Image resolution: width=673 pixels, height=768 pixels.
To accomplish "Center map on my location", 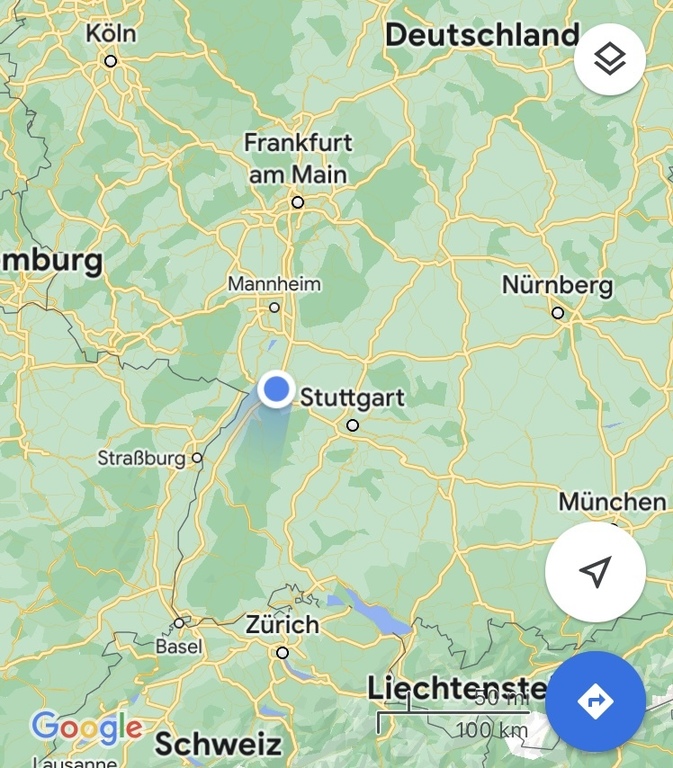I will (x=595, y=572).
